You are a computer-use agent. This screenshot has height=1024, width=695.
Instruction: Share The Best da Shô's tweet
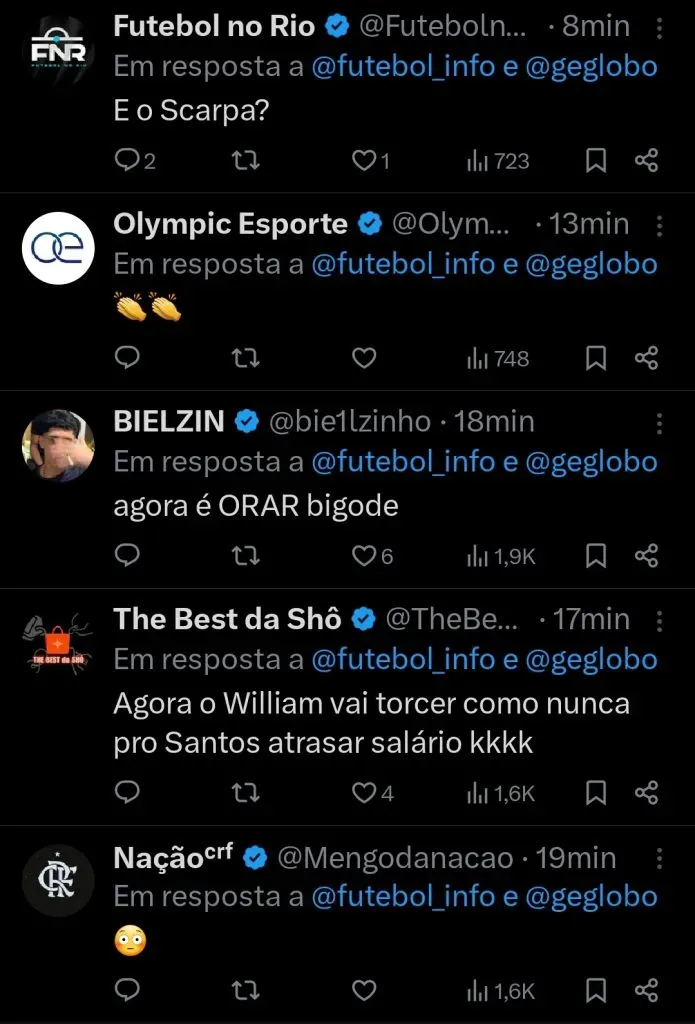point(647,793)
